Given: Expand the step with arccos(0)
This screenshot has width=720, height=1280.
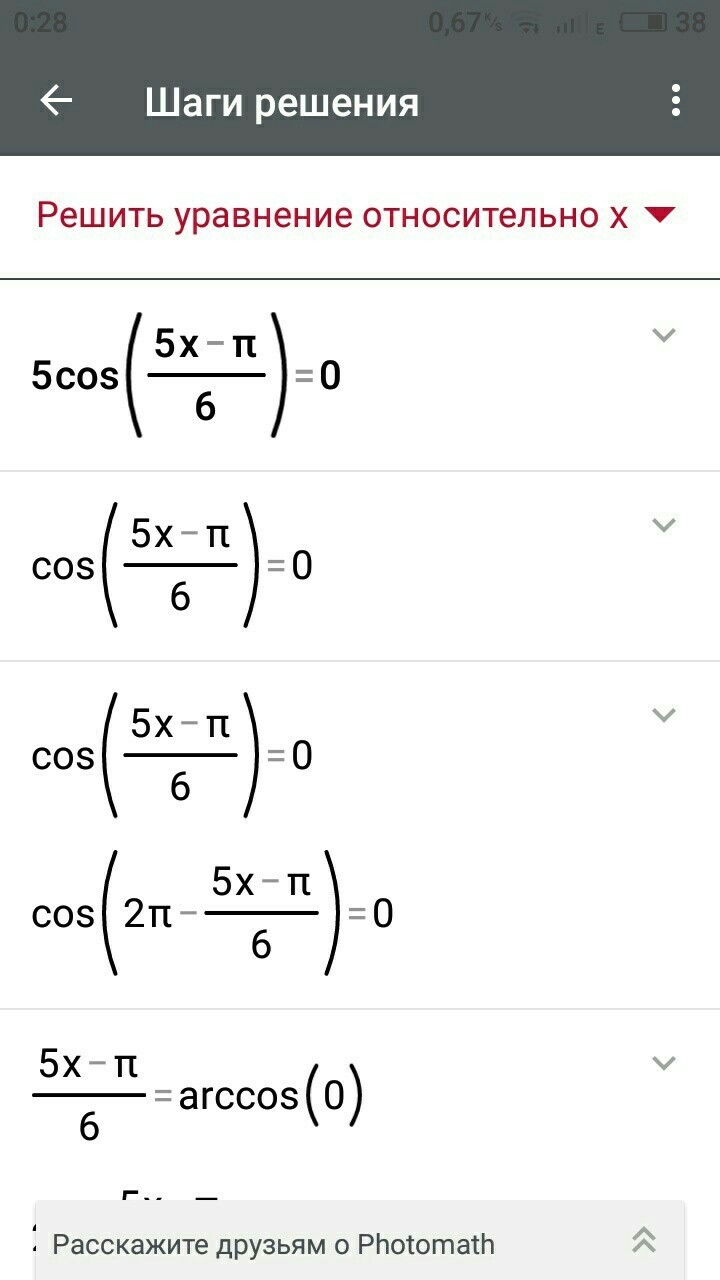Looking at the screenshot, I should click(x=664, y=1062).
